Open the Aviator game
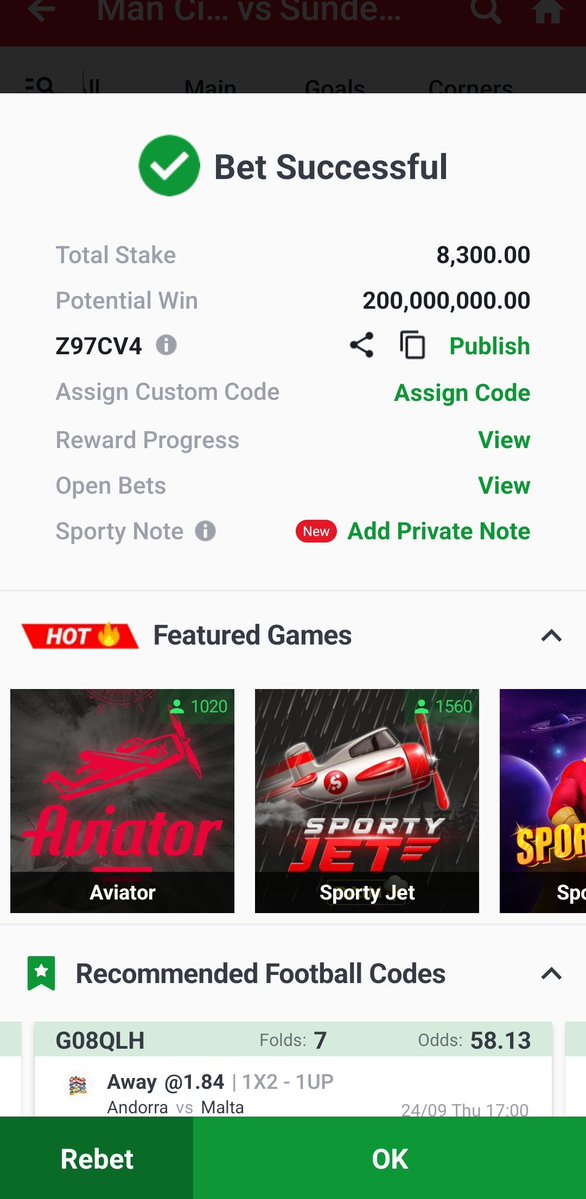Image resolution: width=586 pixels, height=1199 pixels. point(122,801)
